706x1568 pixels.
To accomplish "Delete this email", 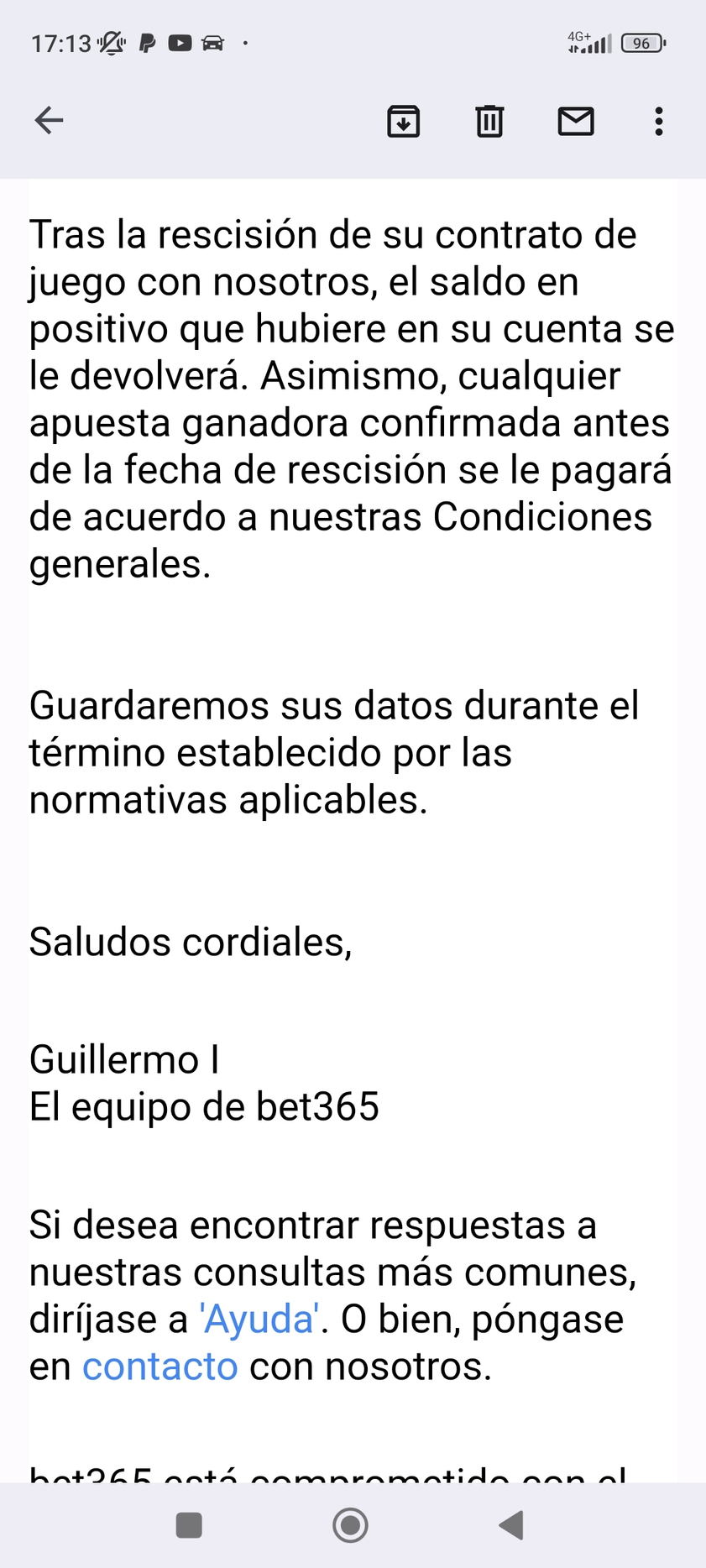I will tap(489, 121).
